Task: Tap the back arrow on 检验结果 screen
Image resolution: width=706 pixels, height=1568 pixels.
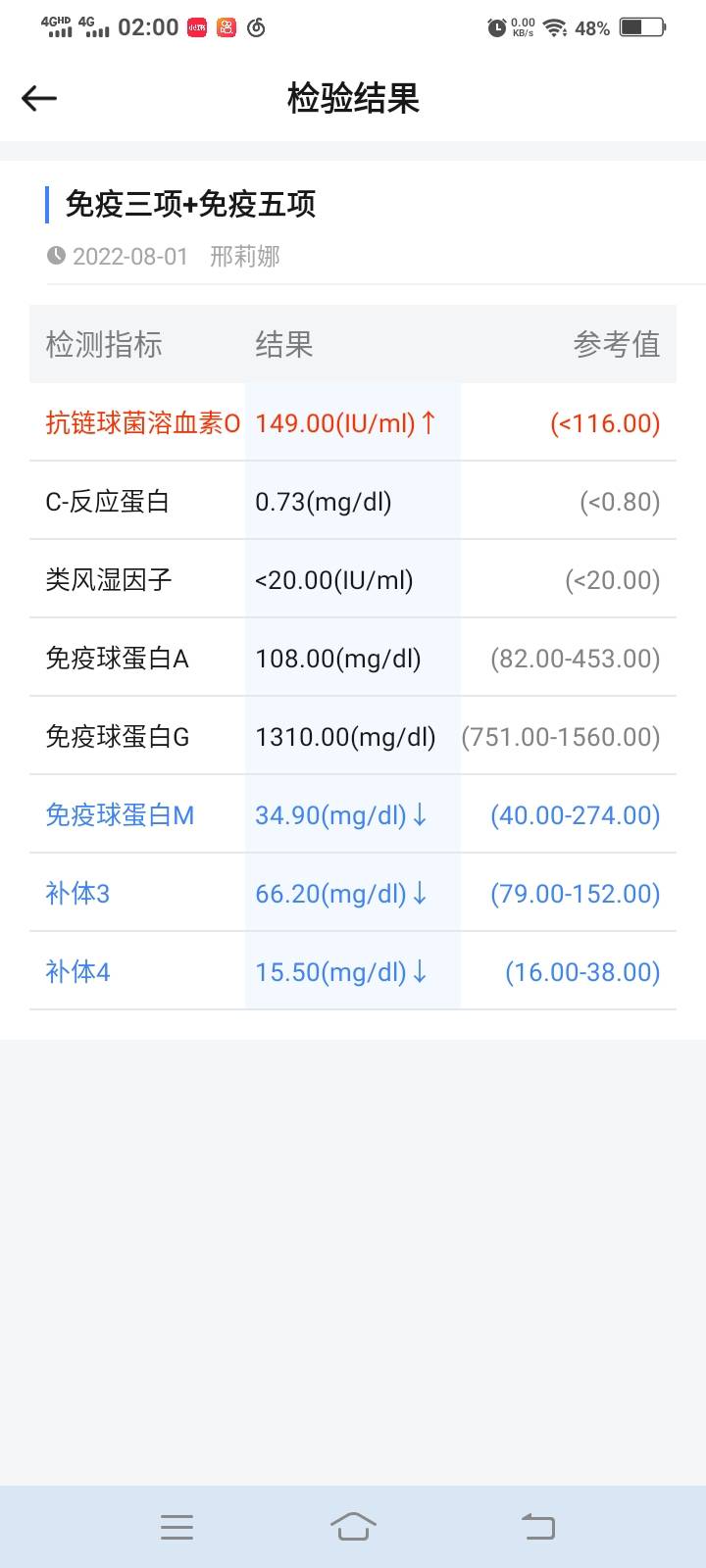Action: pos(37,98)
